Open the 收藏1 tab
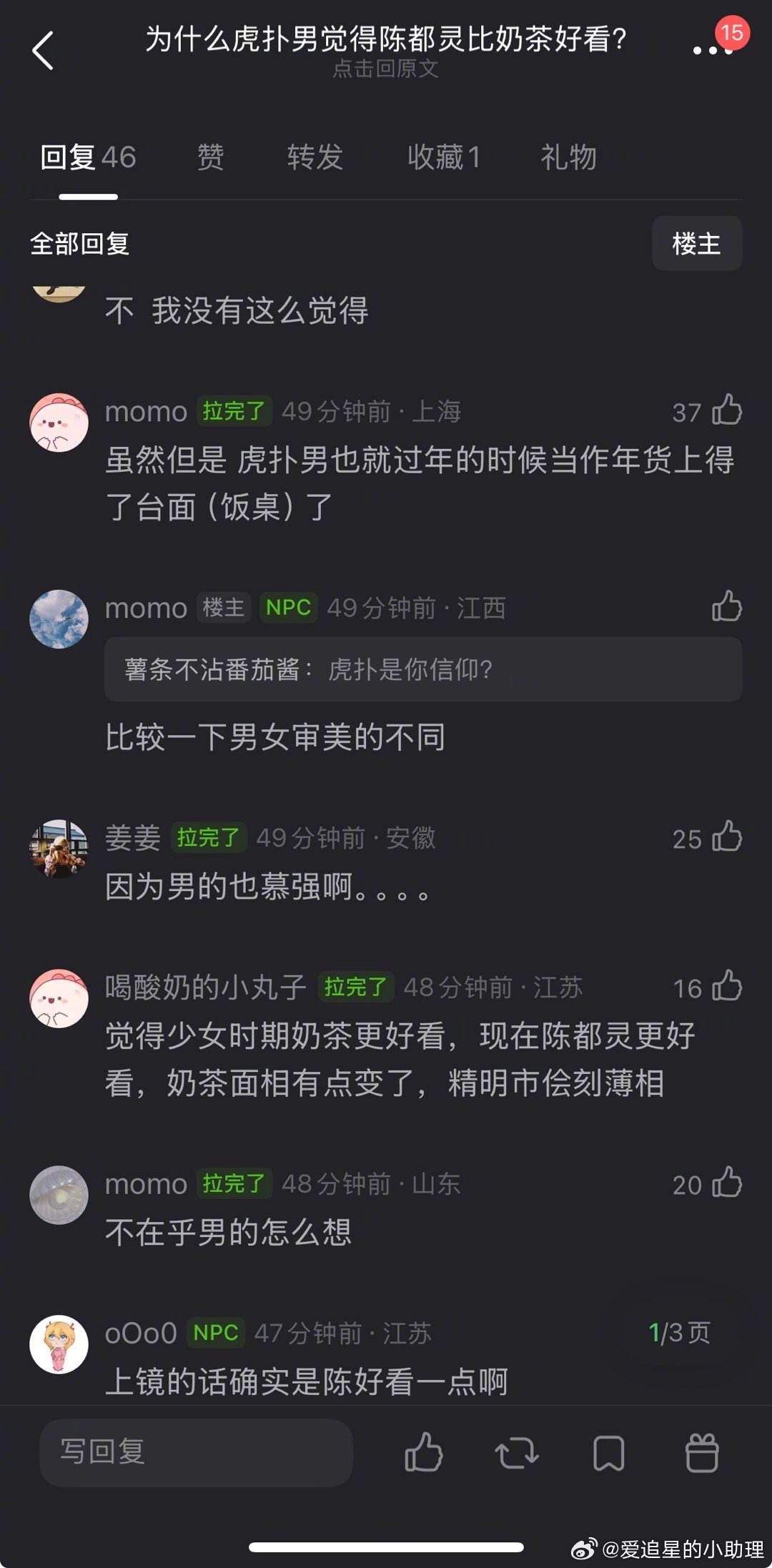 click(445, 158)
